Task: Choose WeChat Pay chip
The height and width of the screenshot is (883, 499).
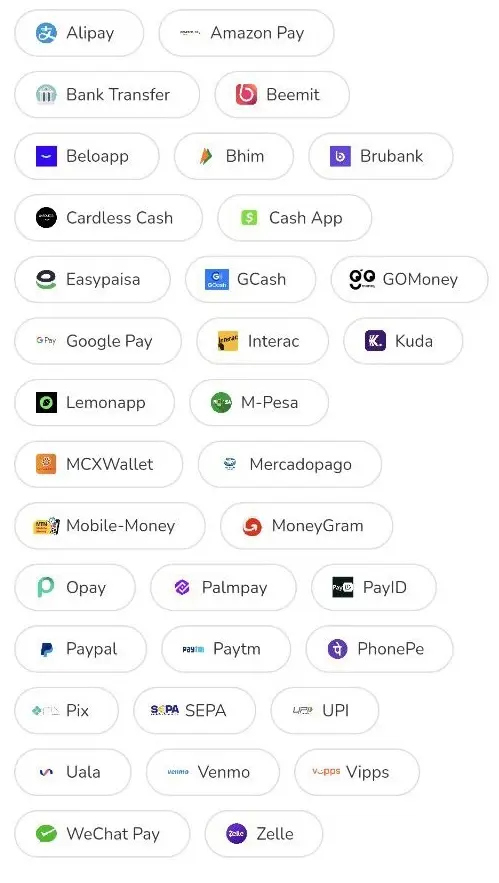Action: pyautogui.click(x=102, y=833)
